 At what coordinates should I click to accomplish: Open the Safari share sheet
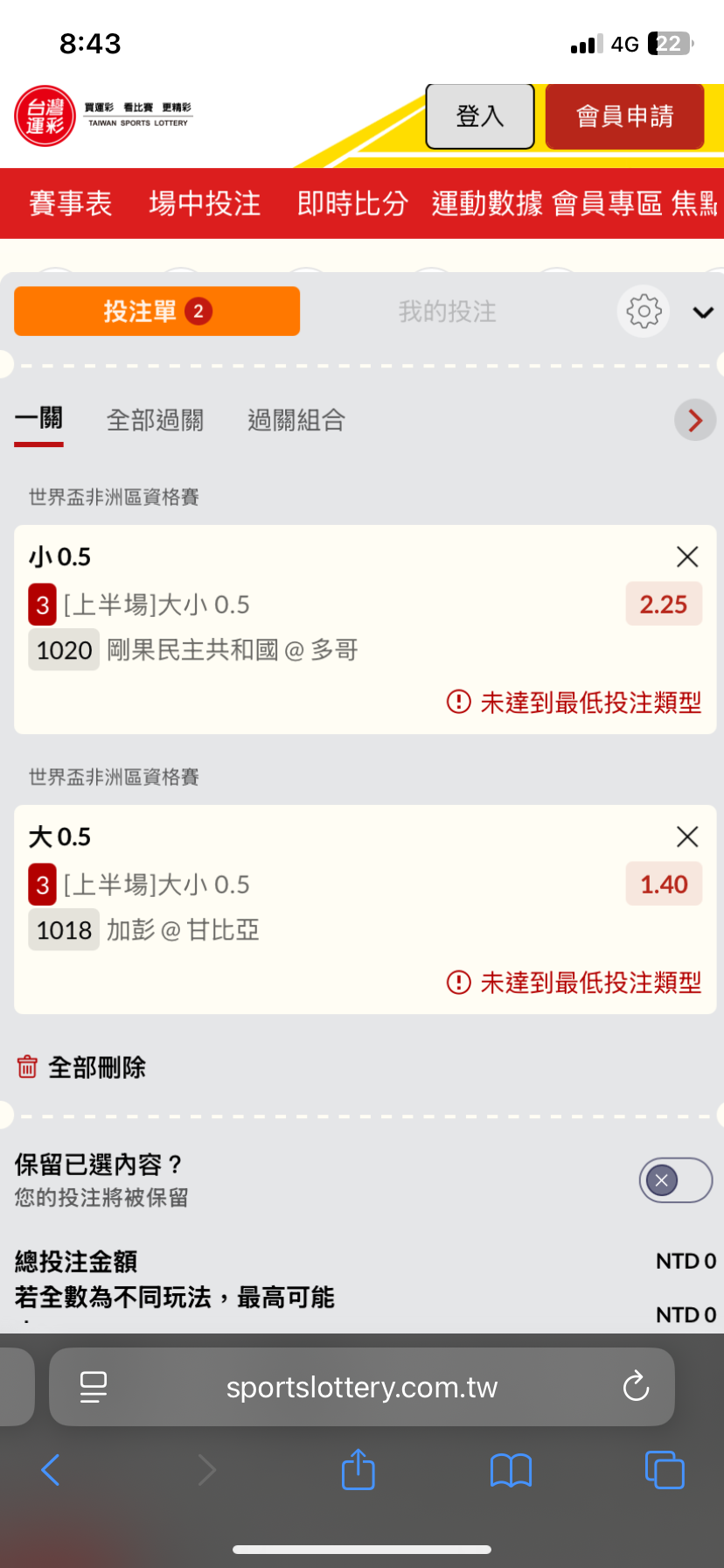358,1469
